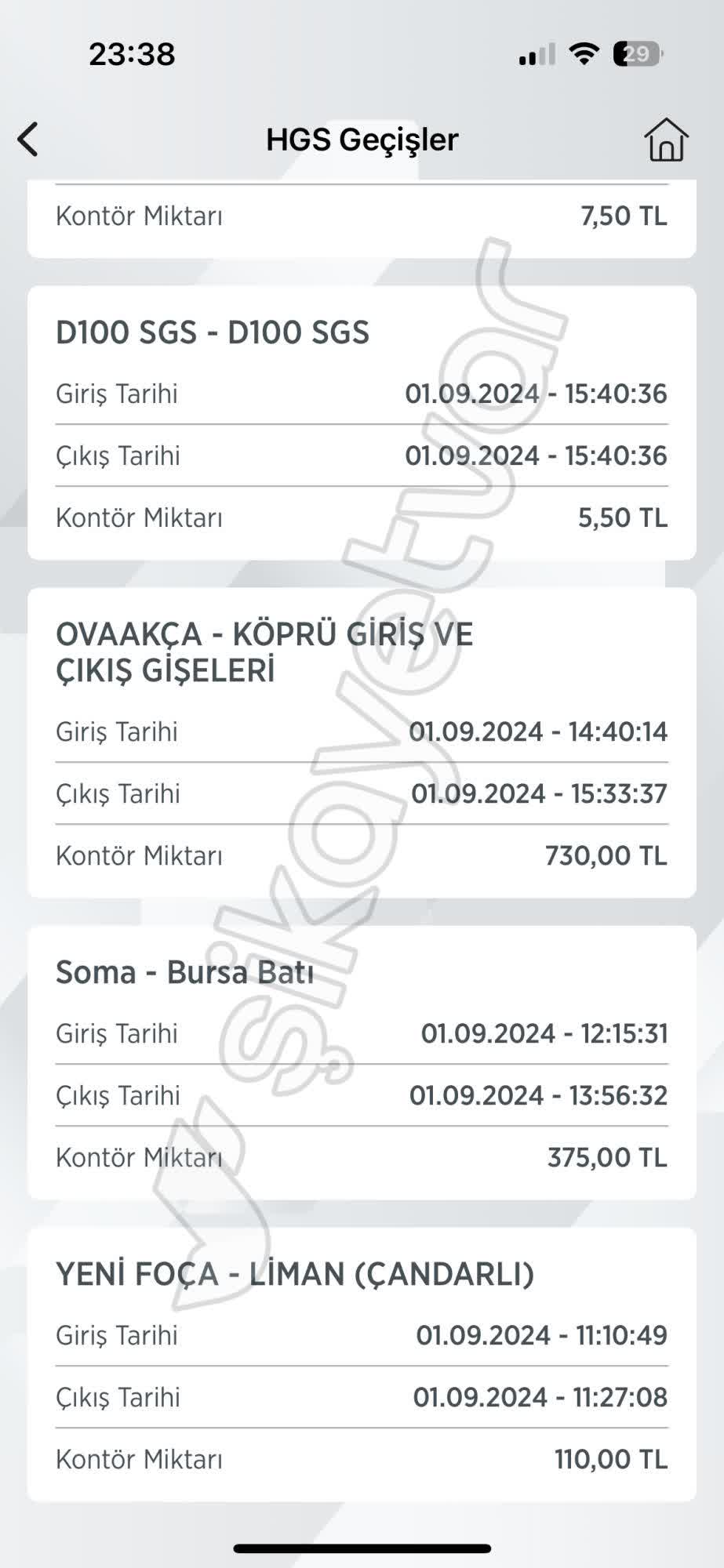This screenshot has width=724, height=1568.
Task: Select the HGS Geçişler title
Action: coord(362,140)
